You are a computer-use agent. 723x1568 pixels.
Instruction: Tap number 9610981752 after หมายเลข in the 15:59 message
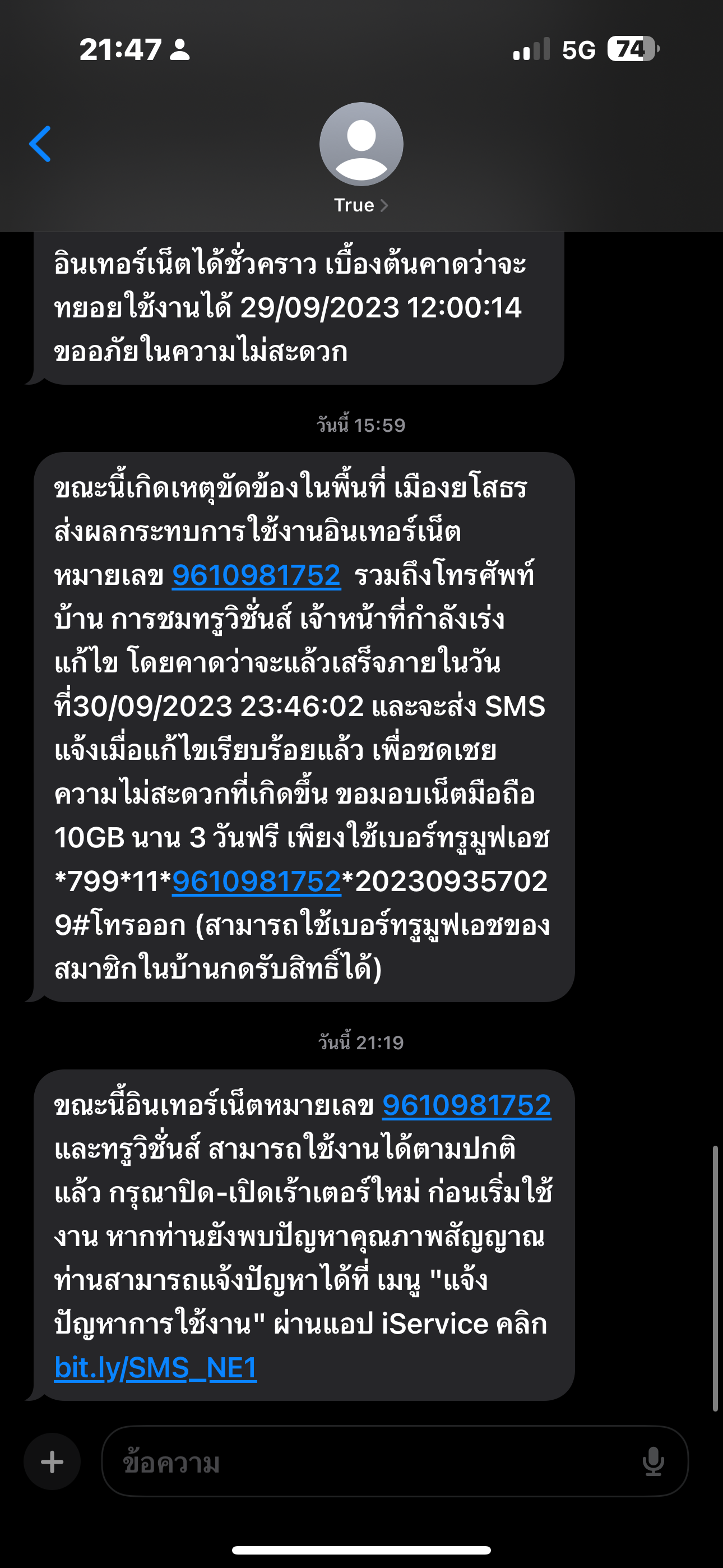coord(256,575)
